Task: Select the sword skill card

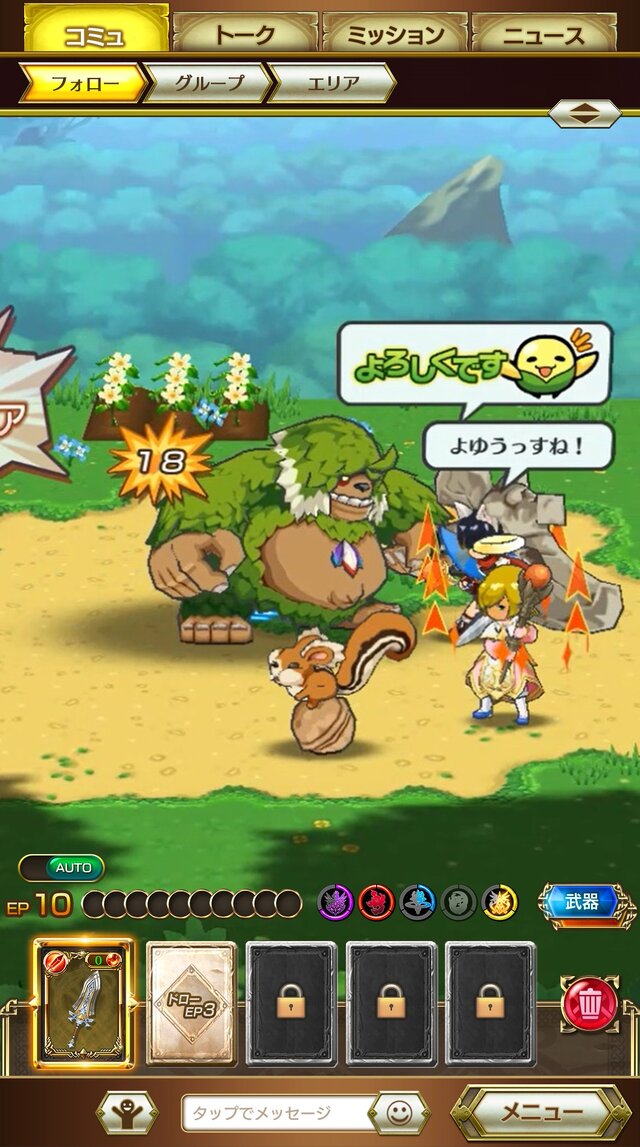Action: (85, 1003)
